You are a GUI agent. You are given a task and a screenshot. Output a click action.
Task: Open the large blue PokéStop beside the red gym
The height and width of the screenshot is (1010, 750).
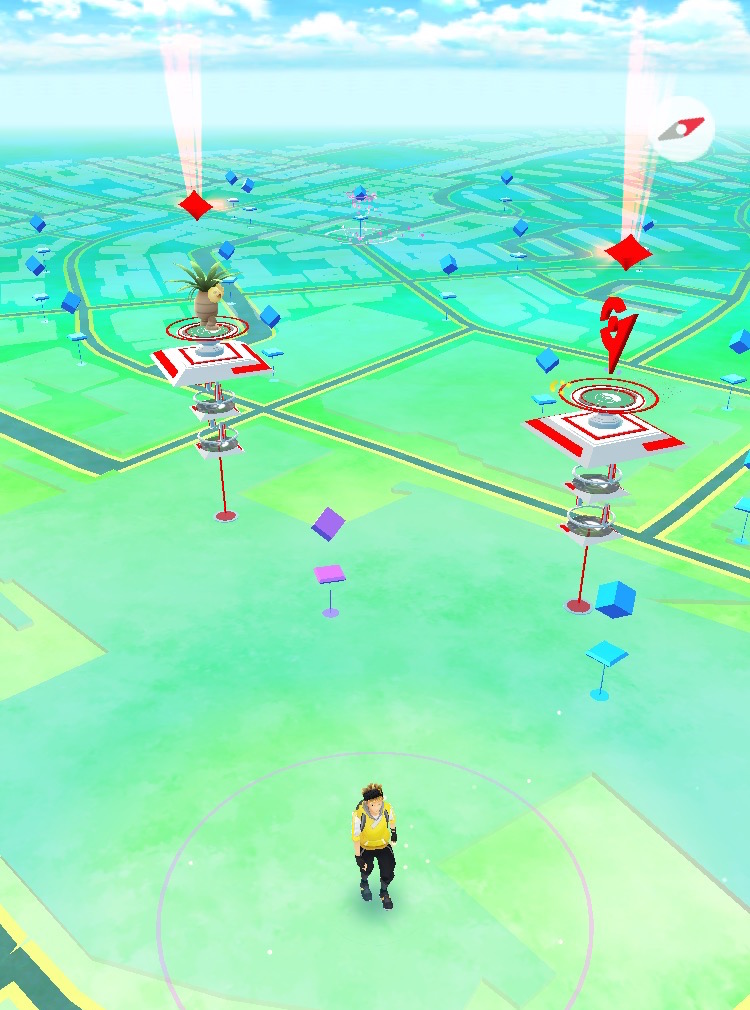615,599
